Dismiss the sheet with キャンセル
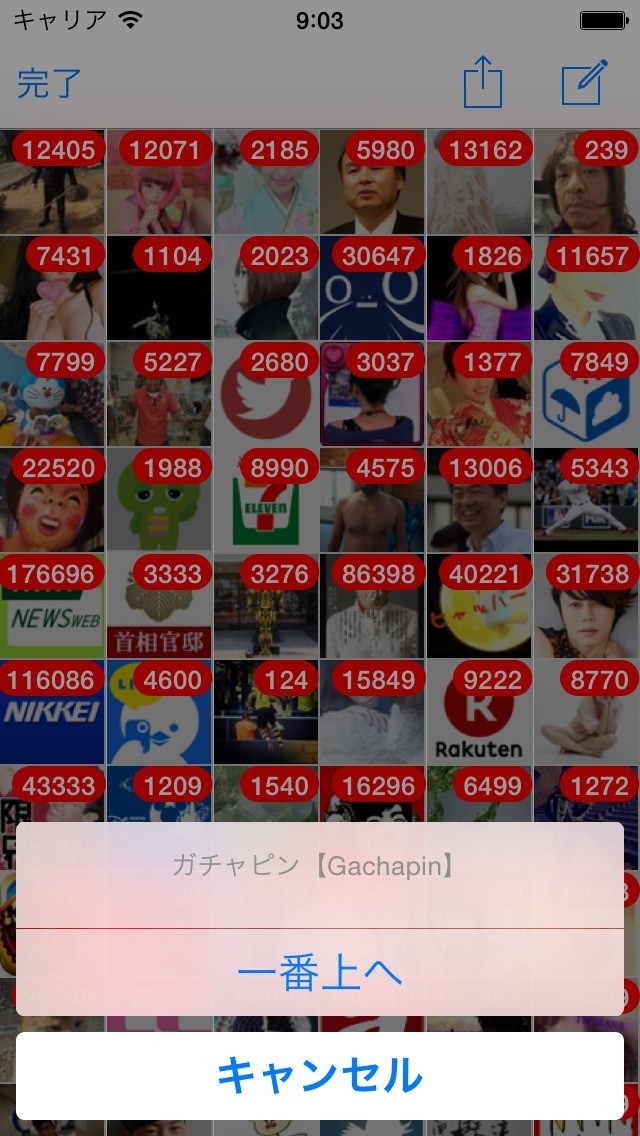Image resolution: width=640 pixels, height=1136 pixels. (x=319, y=1076)
